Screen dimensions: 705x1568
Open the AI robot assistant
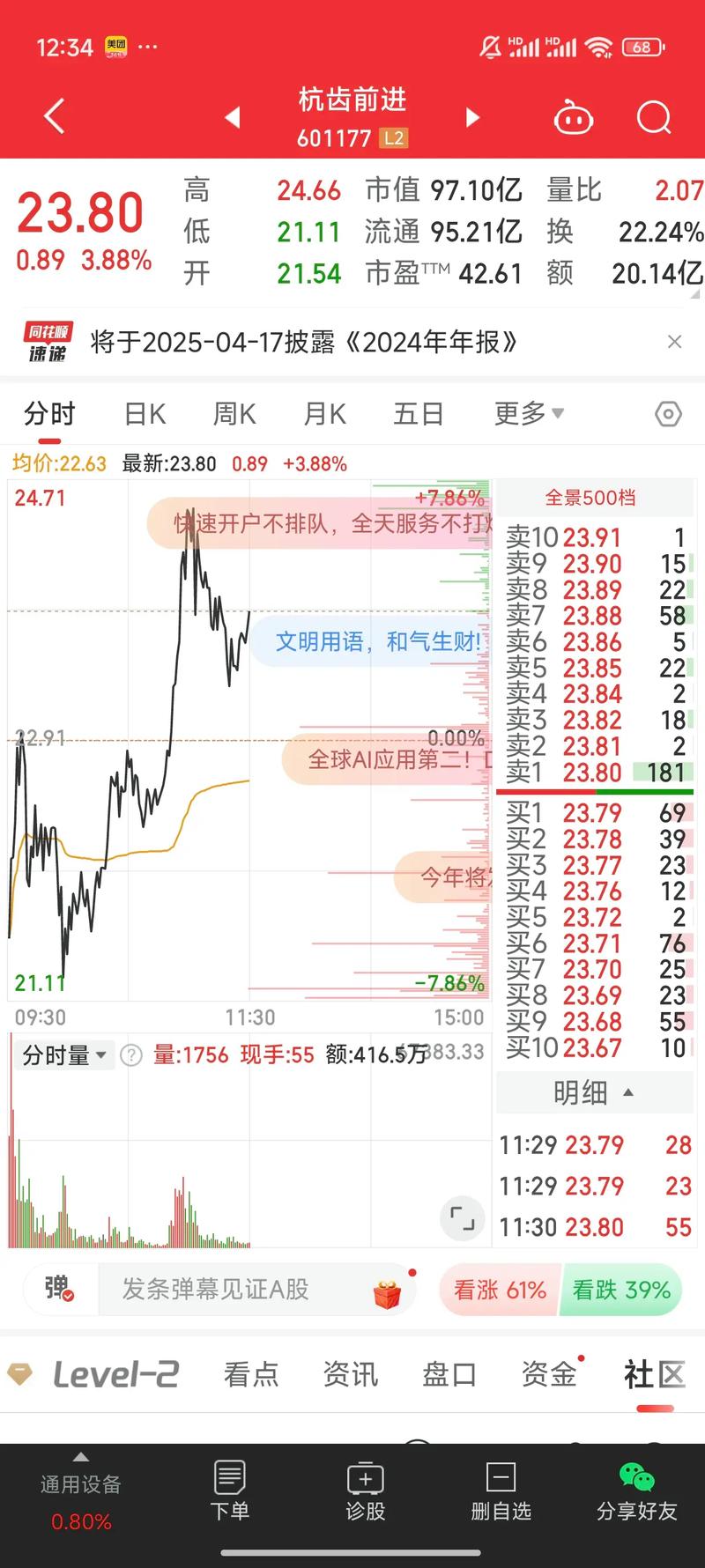573,117
